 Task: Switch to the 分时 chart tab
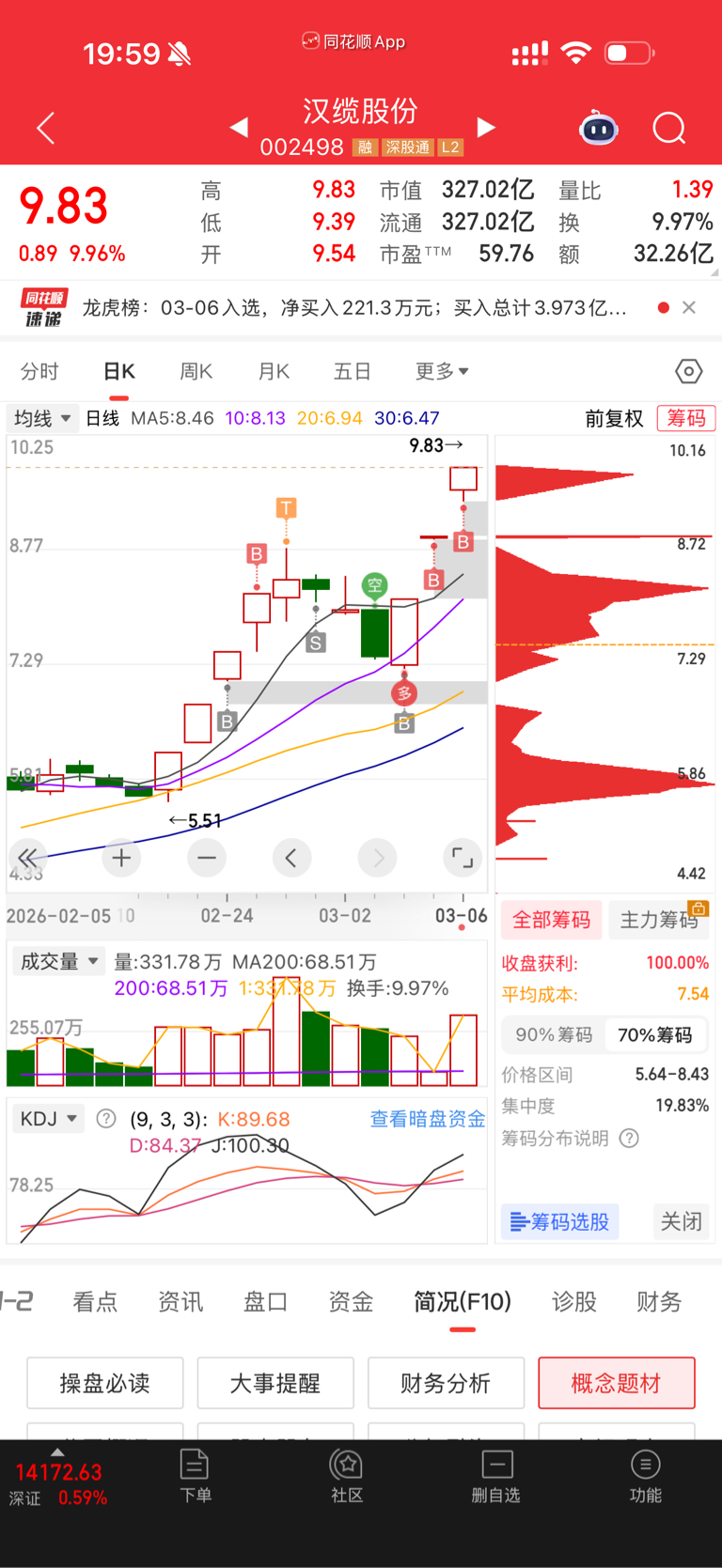(39, 371)
